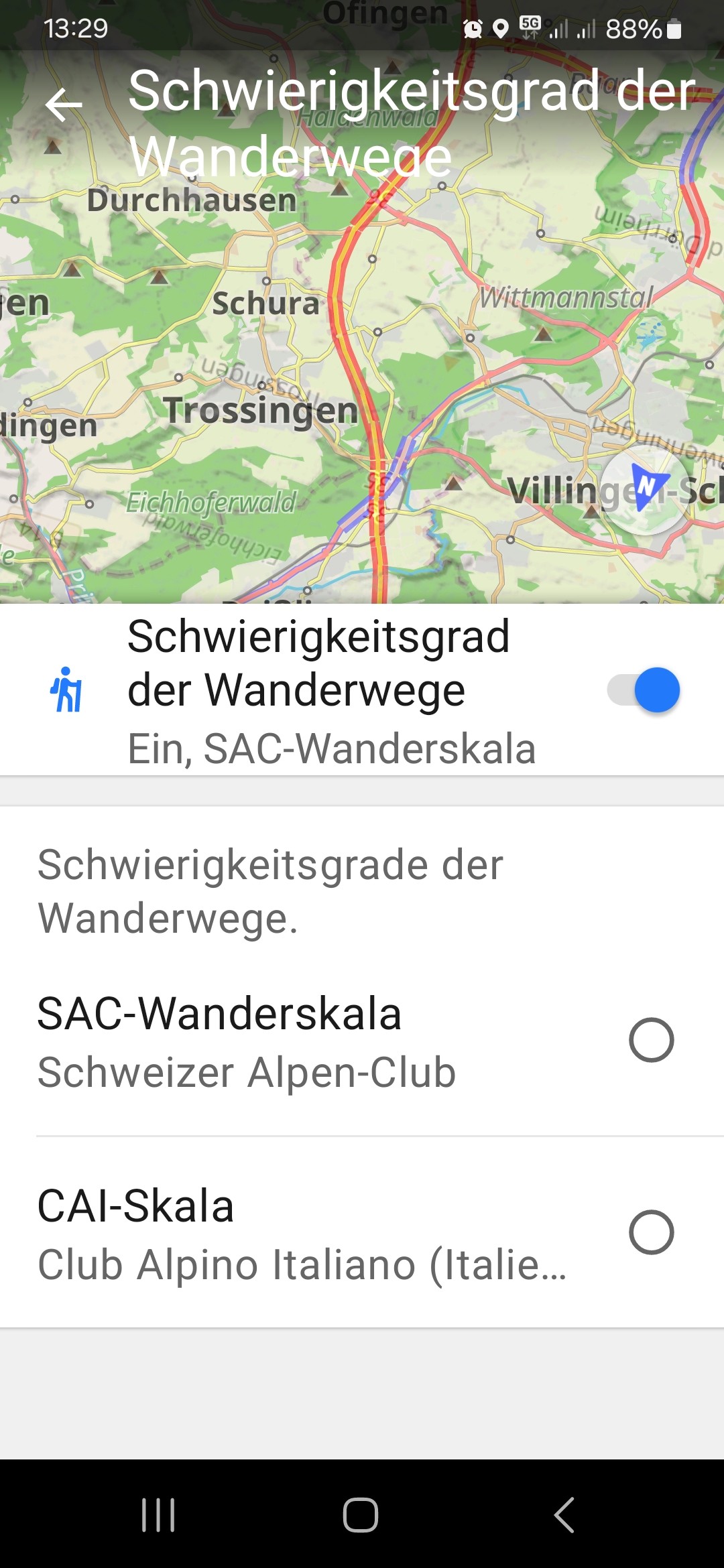Toggle the Schwierigkeitsgrad der Wanderwege switch off
724x1568 pixels.
click(644, 690)
